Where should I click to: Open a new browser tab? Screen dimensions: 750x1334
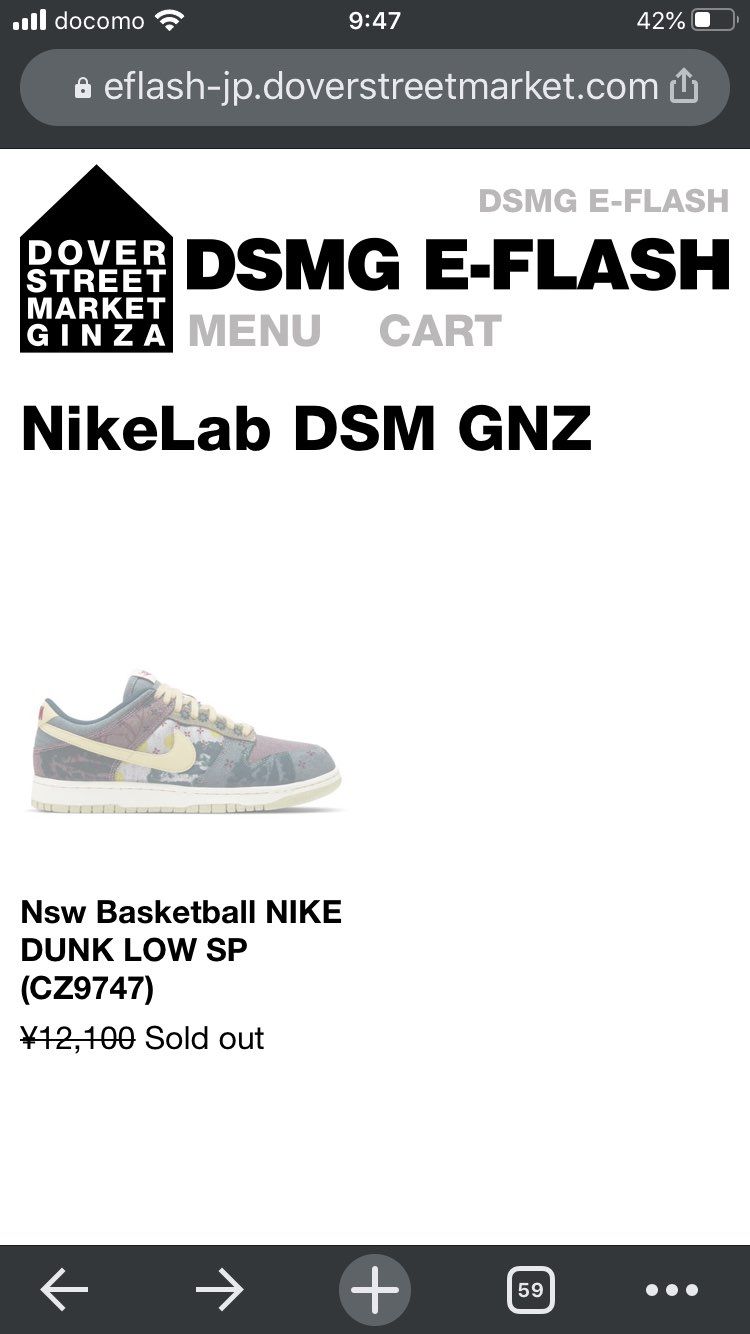[375, 1290]
